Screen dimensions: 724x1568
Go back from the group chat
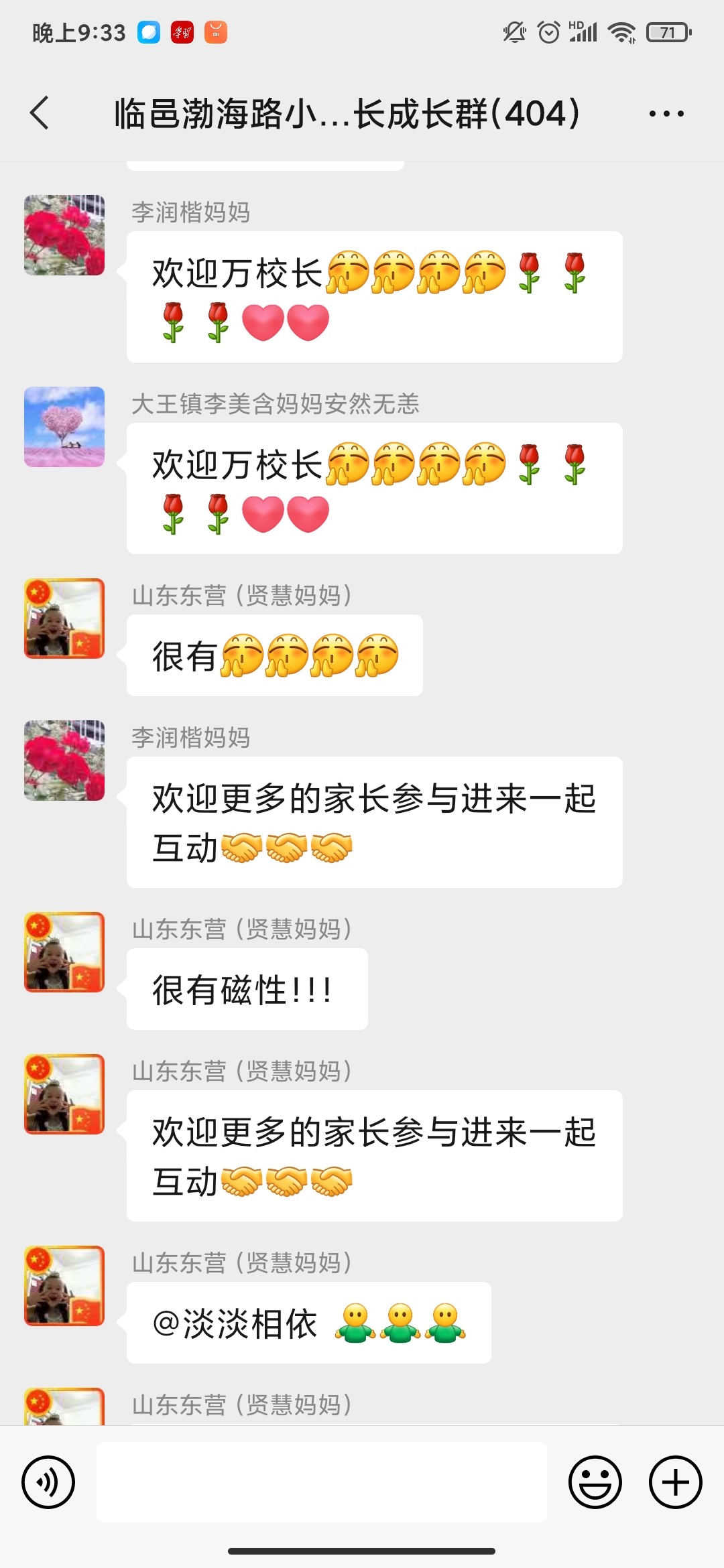point(40,113)
